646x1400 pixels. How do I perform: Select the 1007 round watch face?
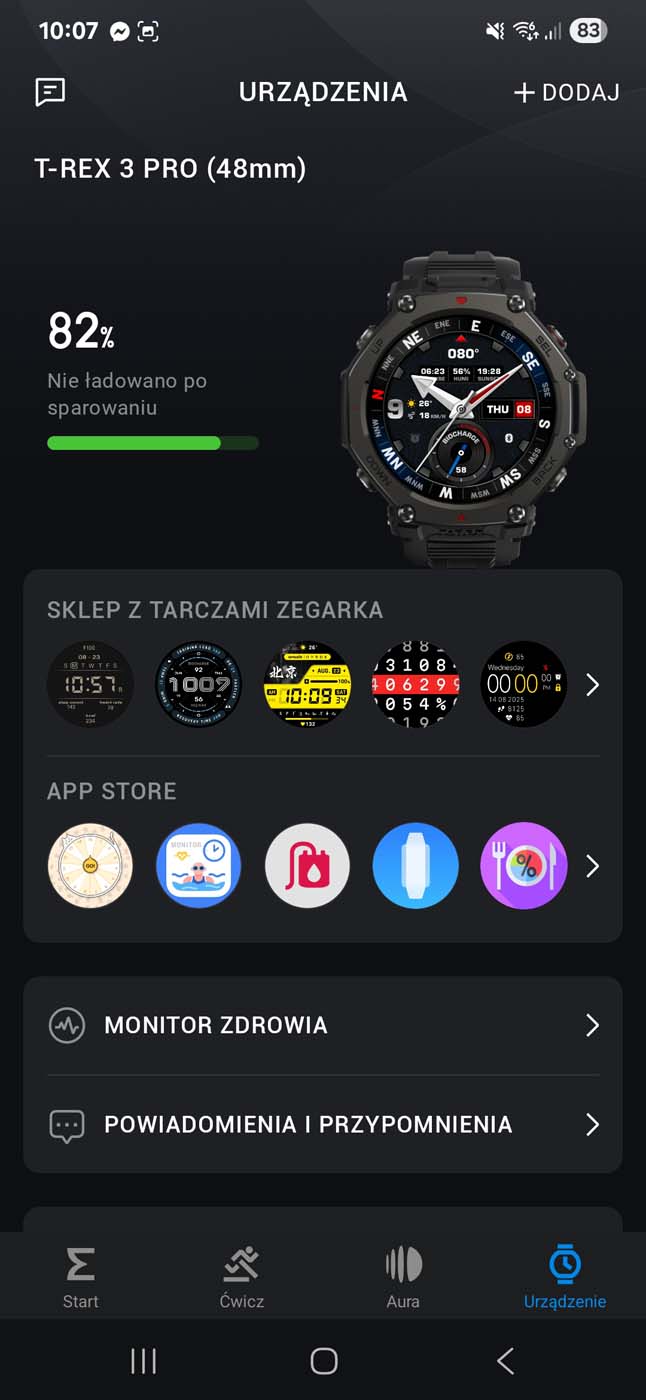199,684
